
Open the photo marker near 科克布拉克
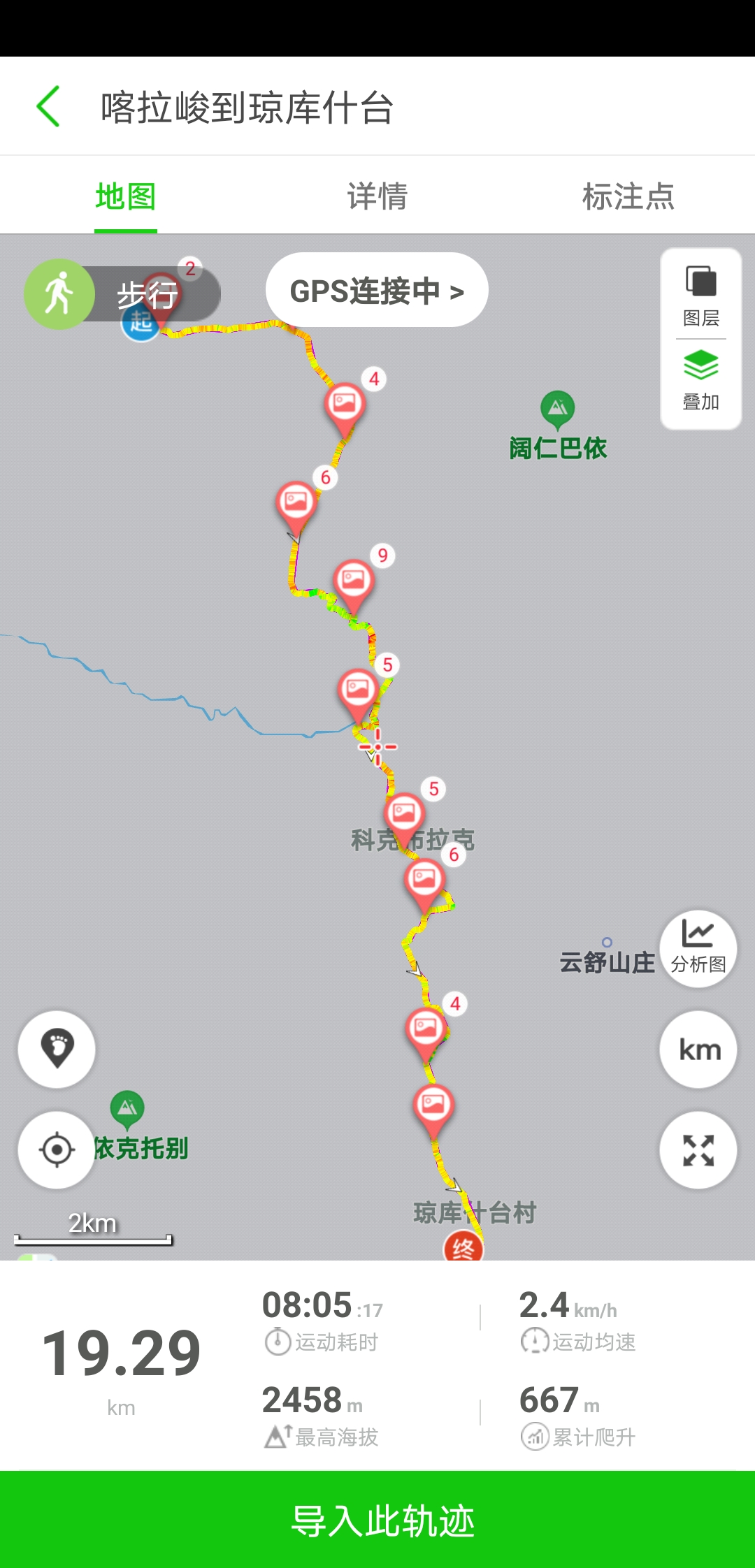pos(404,815)
